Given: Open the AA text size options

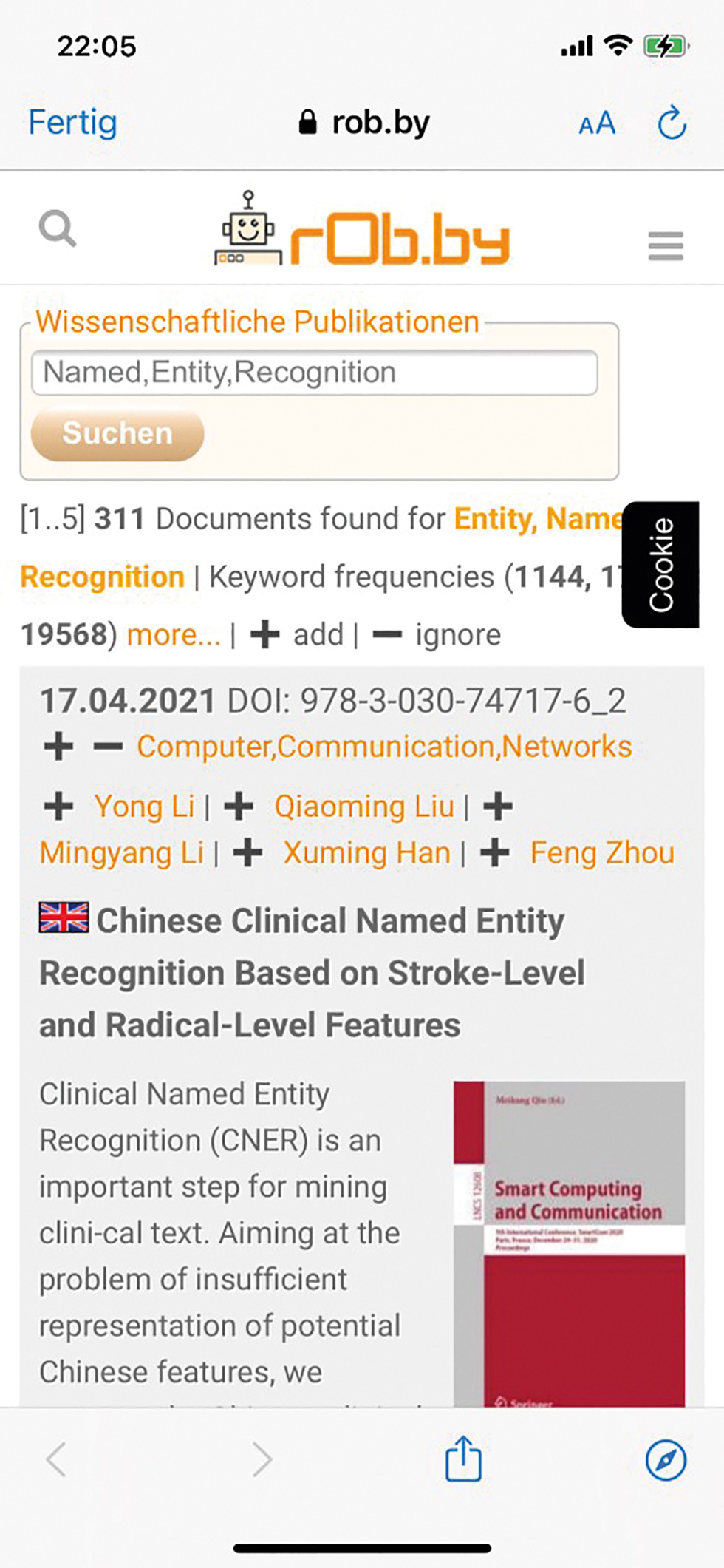Looking at the screenshot, I should [596, 123].
